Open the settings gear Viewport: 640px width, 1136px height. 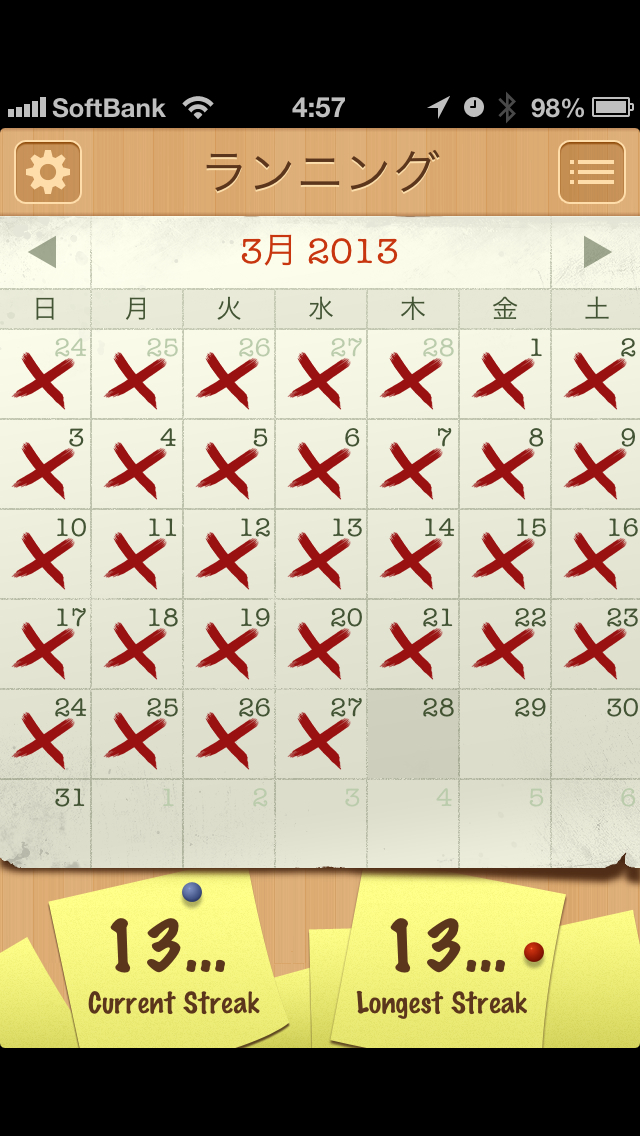[48, 172]
